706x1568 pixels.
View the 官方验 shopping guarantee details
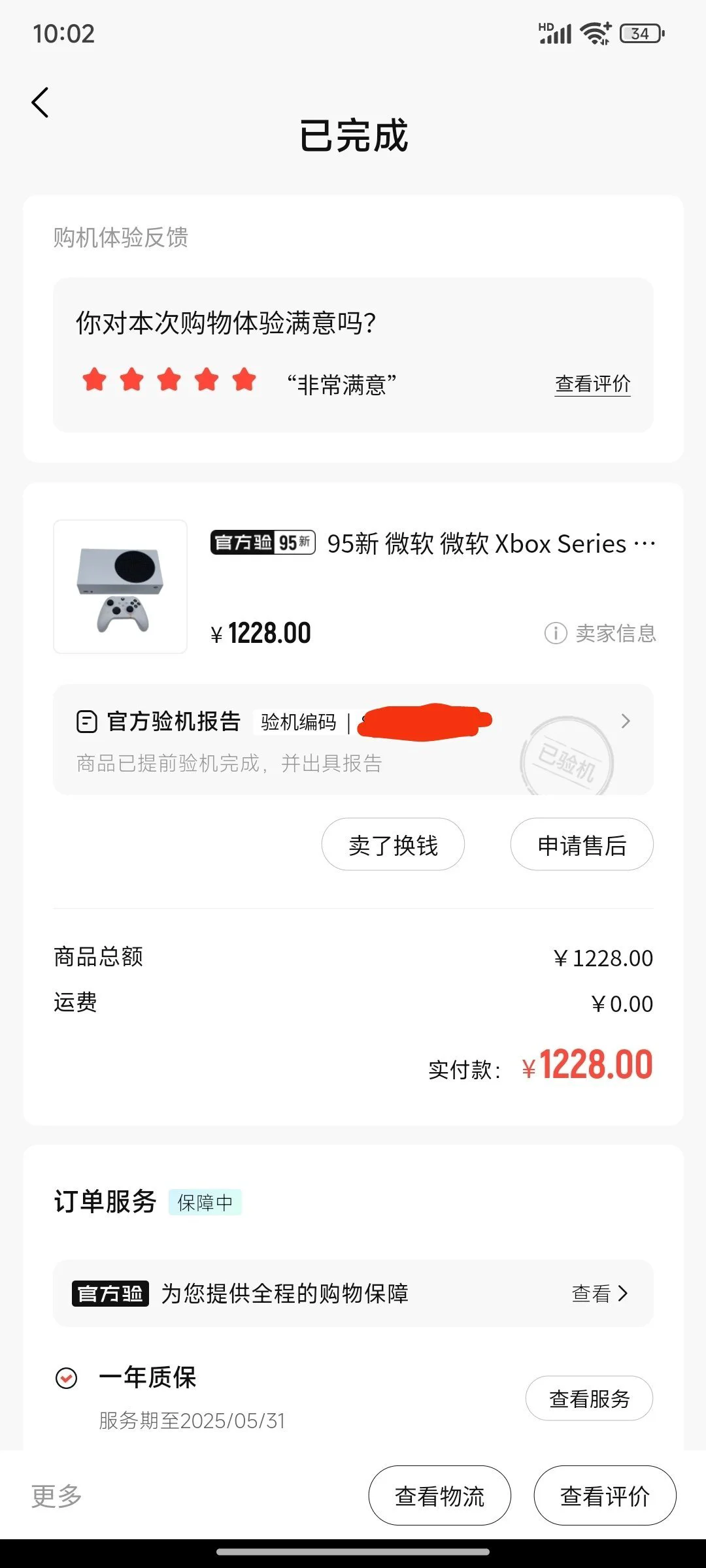pyautogui.click(x=599, y=1293)
